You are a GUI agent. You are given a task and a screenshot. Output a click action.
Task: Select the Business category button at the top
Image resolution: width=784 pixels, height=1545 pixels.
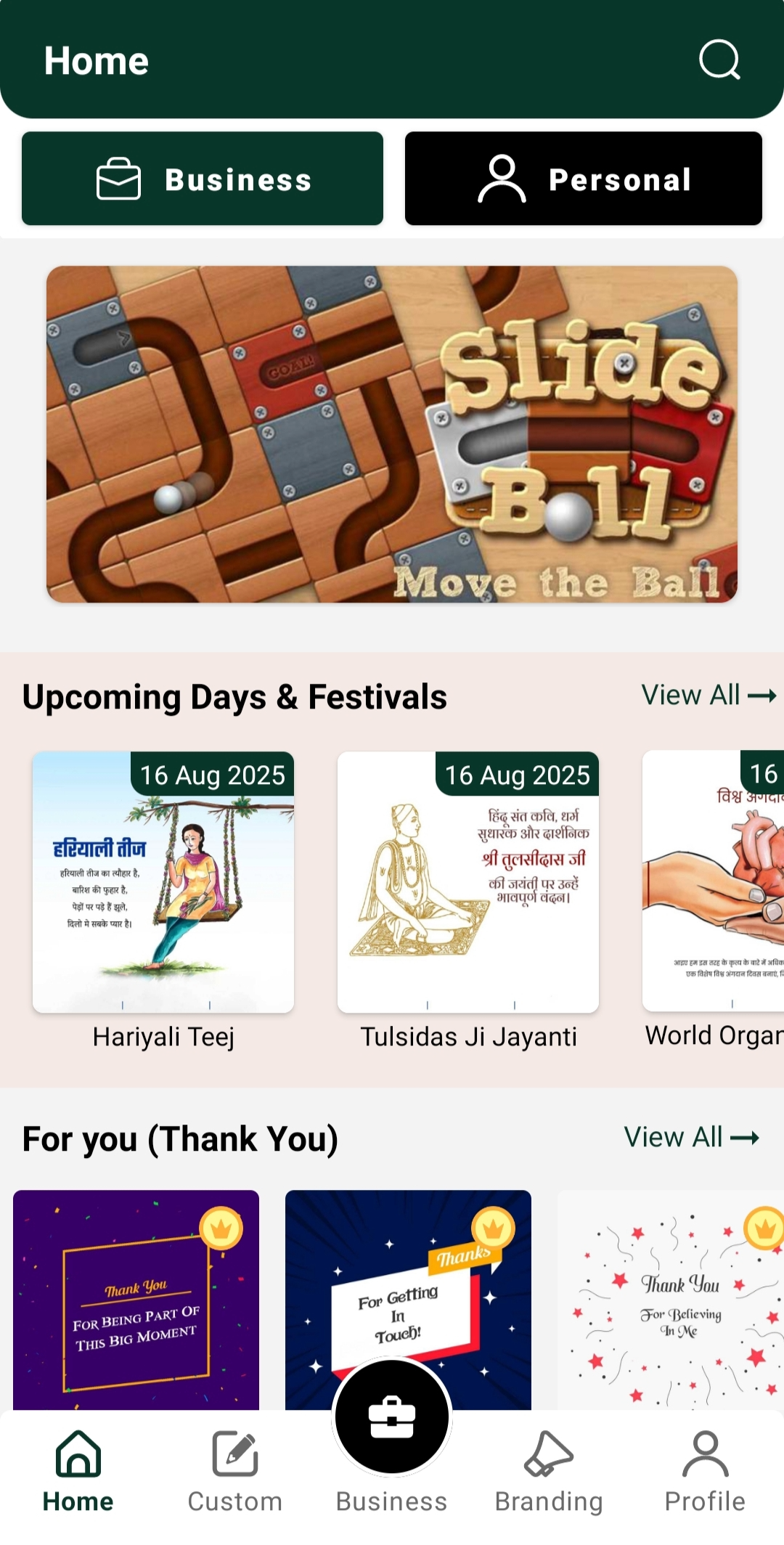coord(203,179)
